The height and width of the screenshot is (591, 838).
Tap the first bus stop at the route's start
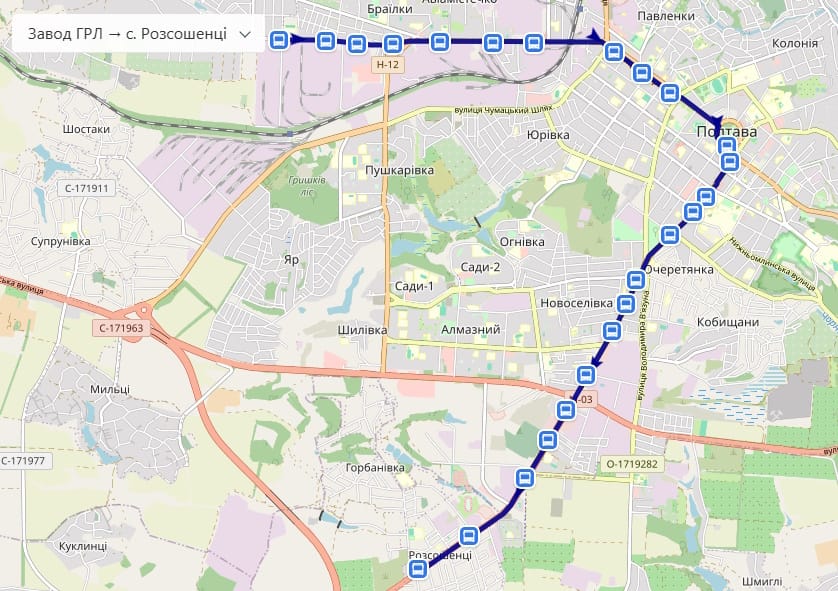[x=280, y=40]
